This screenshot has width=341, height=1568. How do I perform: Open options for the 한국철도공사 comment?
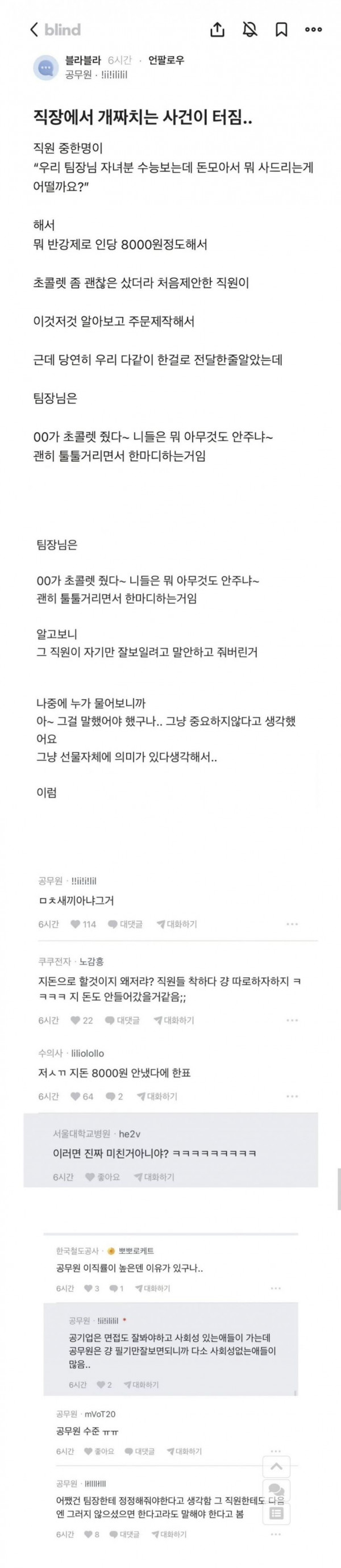(275, 1288)
